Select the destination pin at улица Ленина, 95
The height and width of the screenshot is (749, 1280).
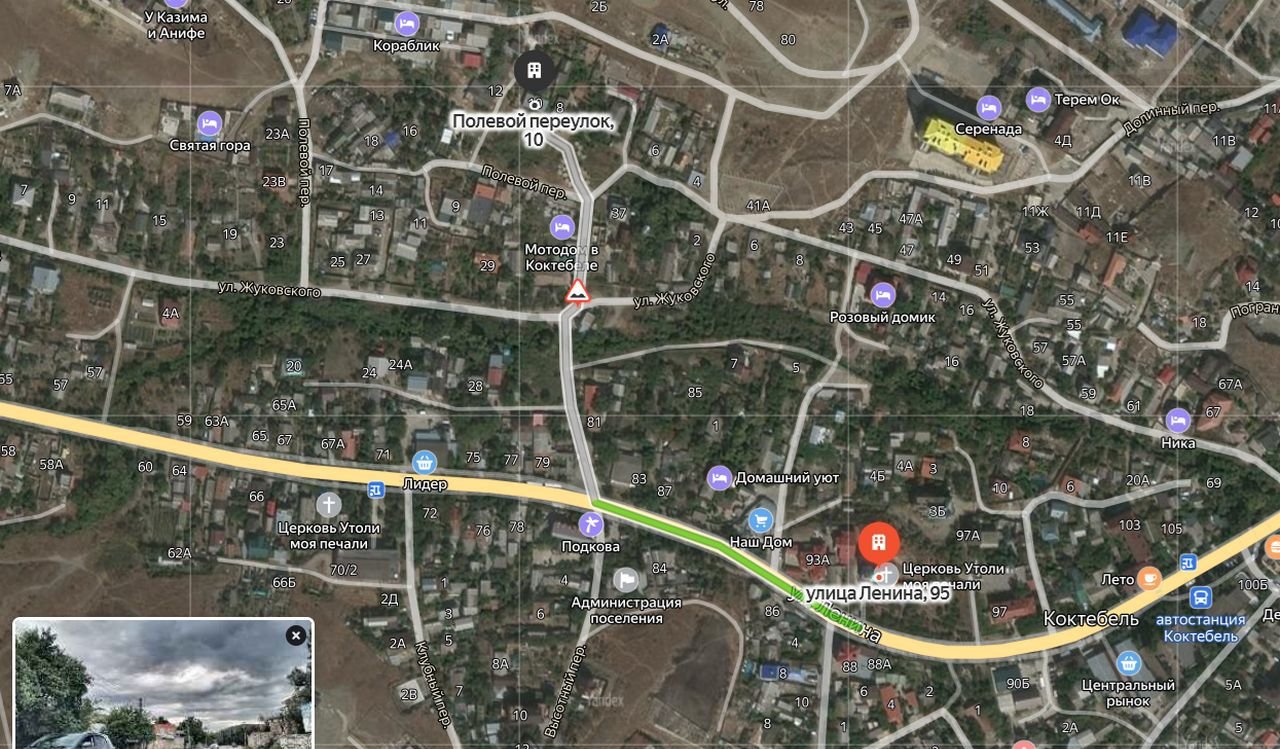[878, 543]
